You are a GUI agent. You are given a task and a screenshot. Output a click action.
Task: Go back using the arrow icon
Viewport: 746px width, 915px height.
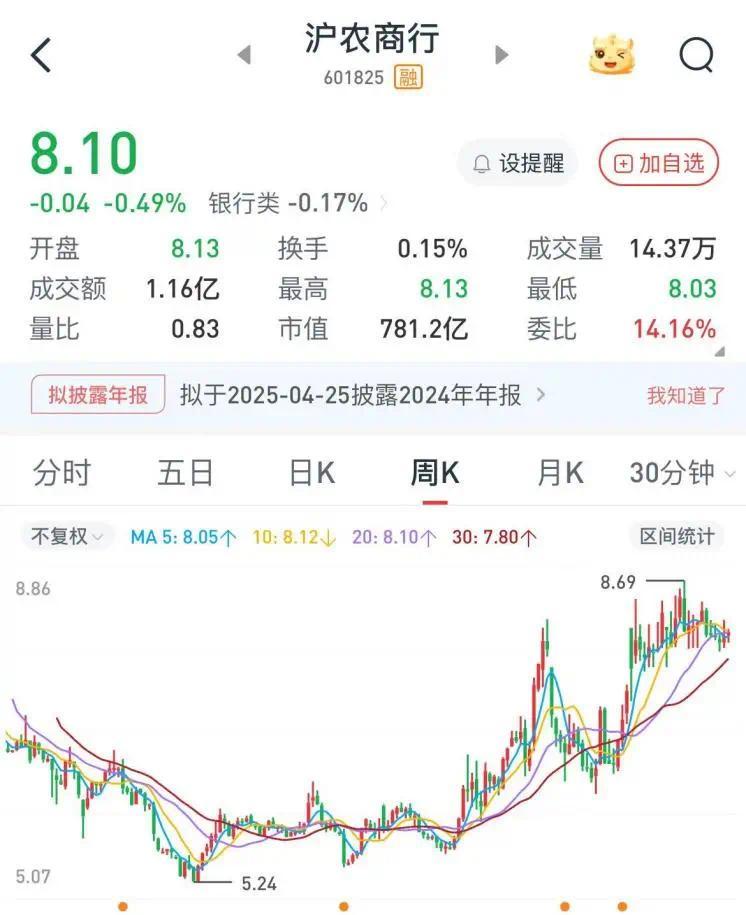click(41, 55)
